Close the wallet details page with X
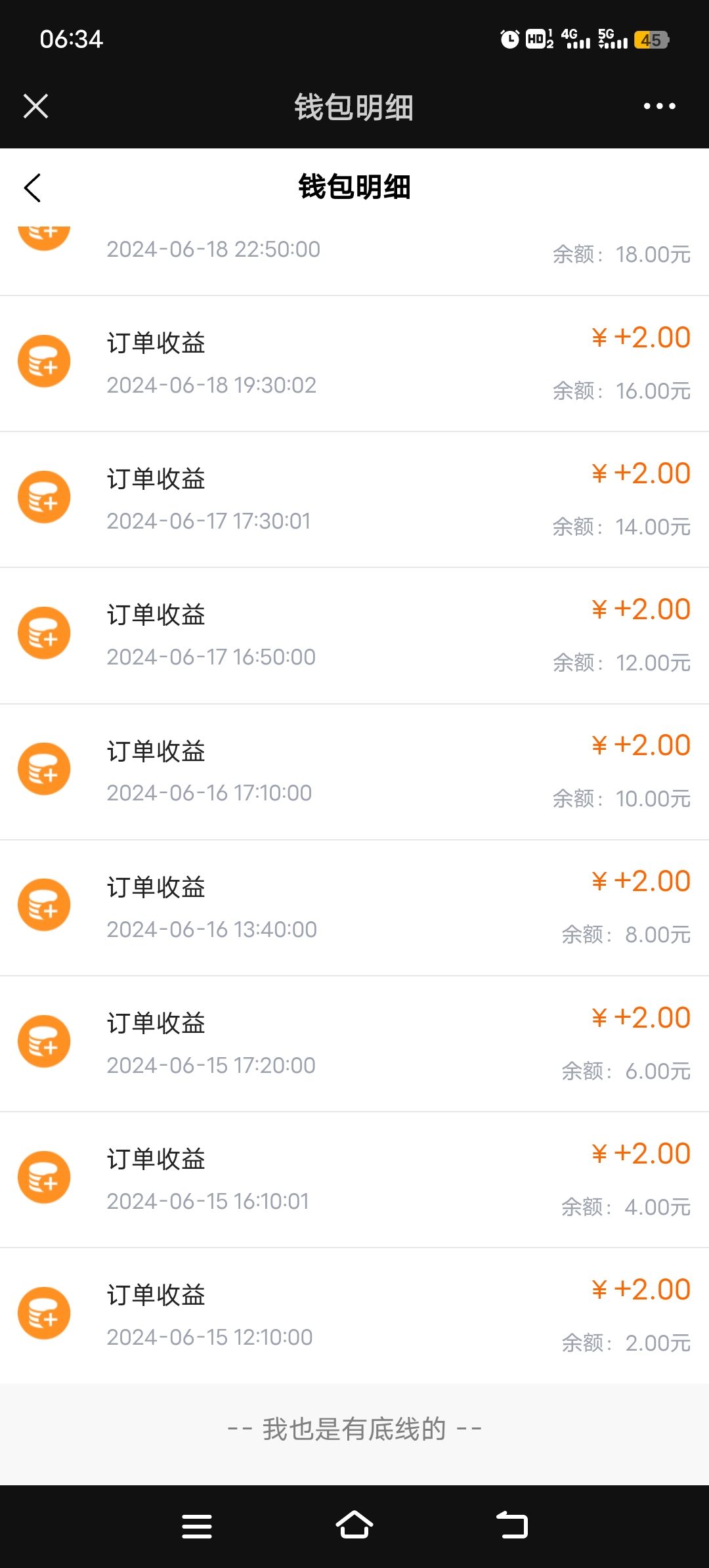The image size is (709, 1568). pos(35,106)
